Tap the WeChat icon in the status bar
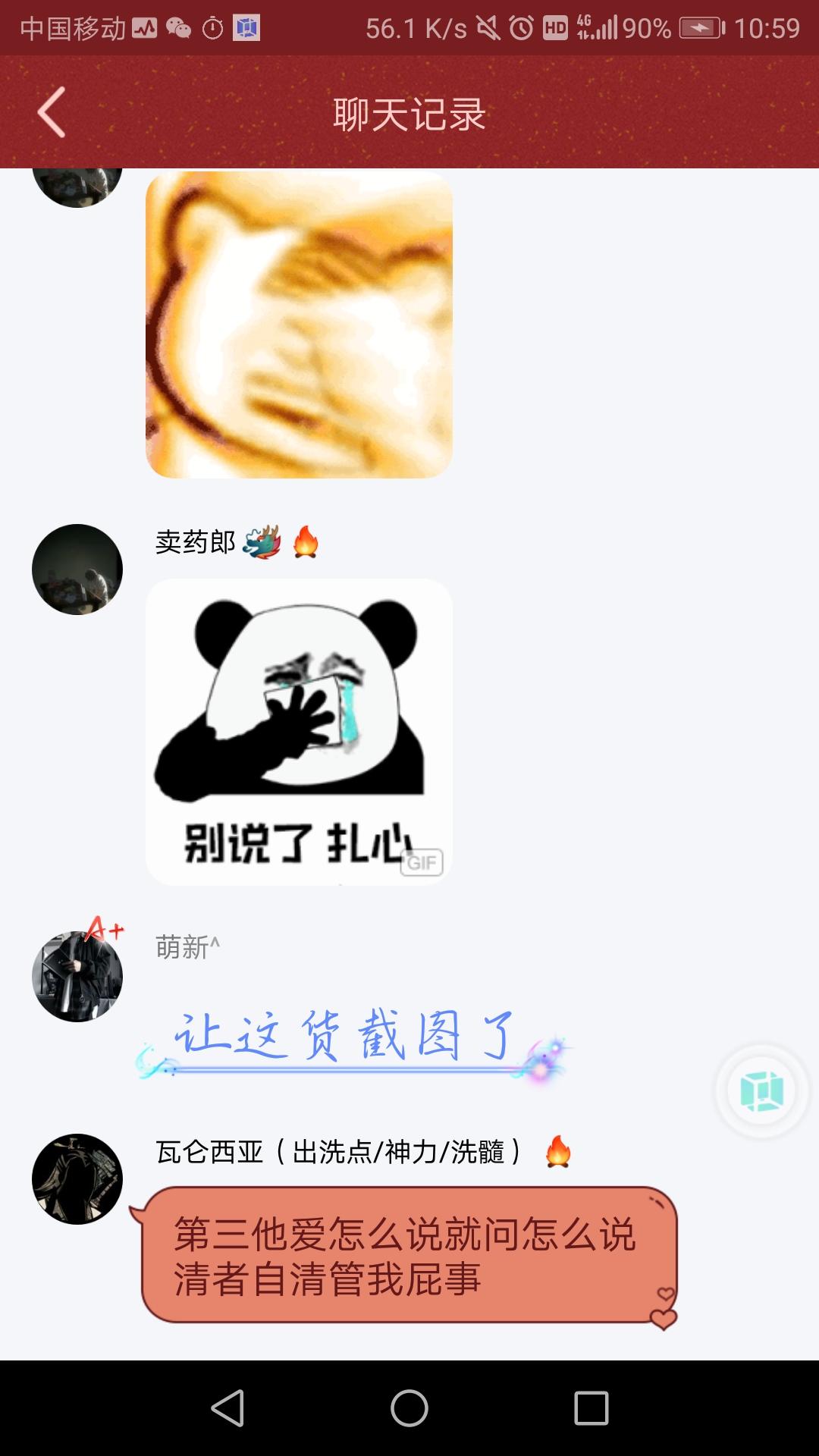This screenshot has width=819, height=1456. click(x=180, y=25)
